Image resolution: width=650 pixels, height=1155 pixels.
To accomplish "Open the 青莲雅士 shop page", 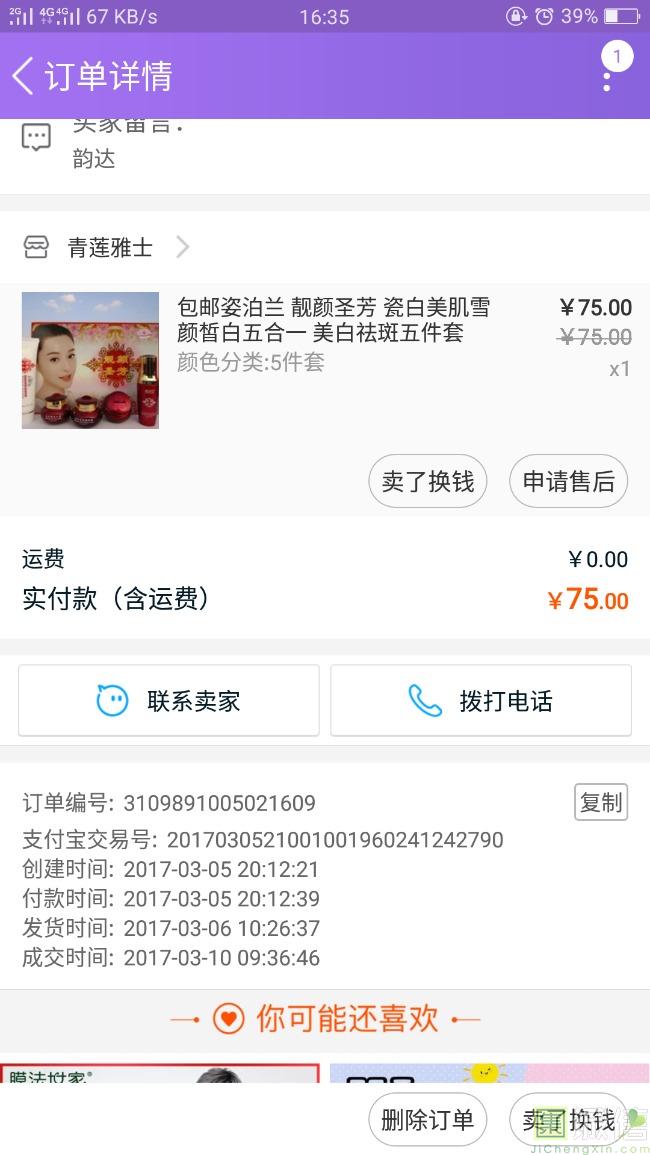I will coord(110,248).
